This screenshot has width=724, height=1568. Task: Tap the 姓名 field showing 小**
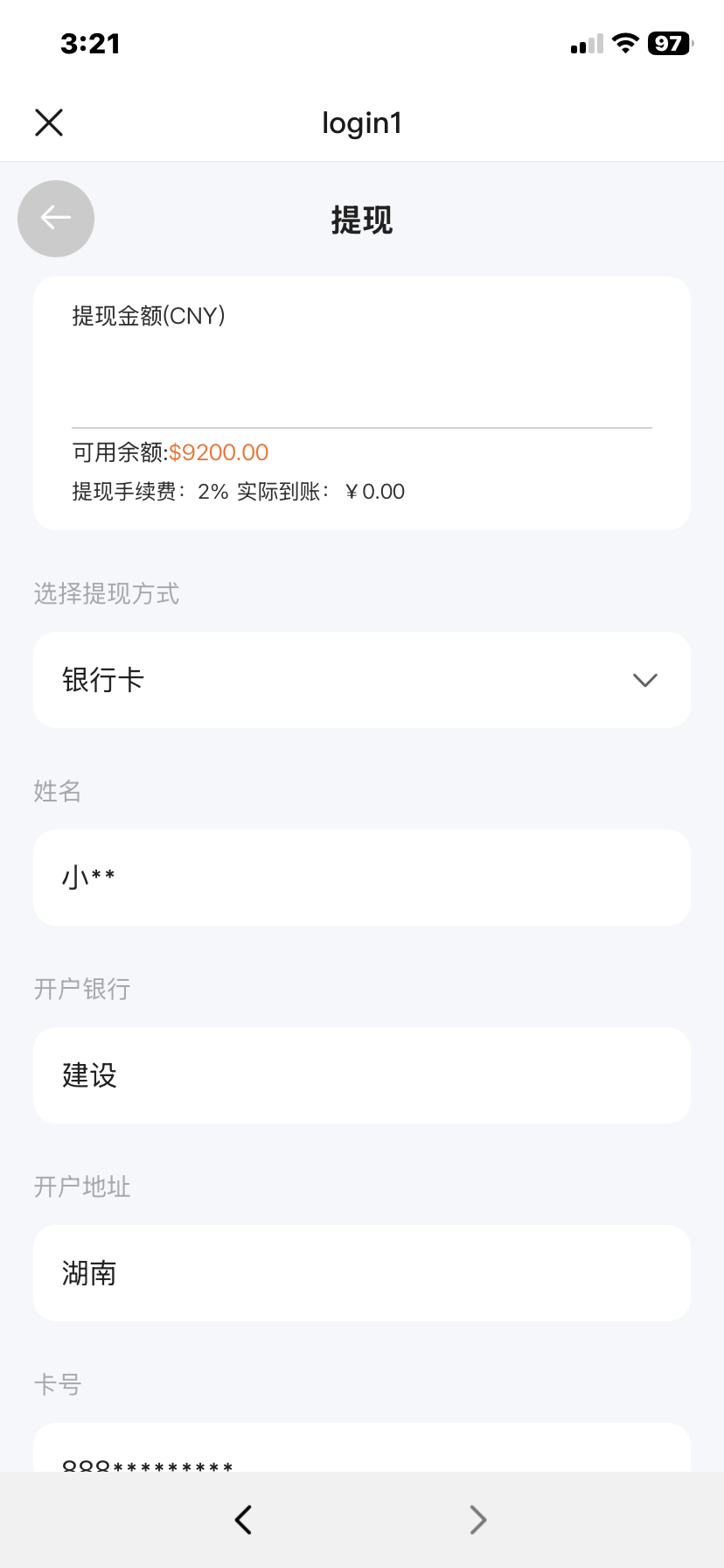click(x=362, y=877)
